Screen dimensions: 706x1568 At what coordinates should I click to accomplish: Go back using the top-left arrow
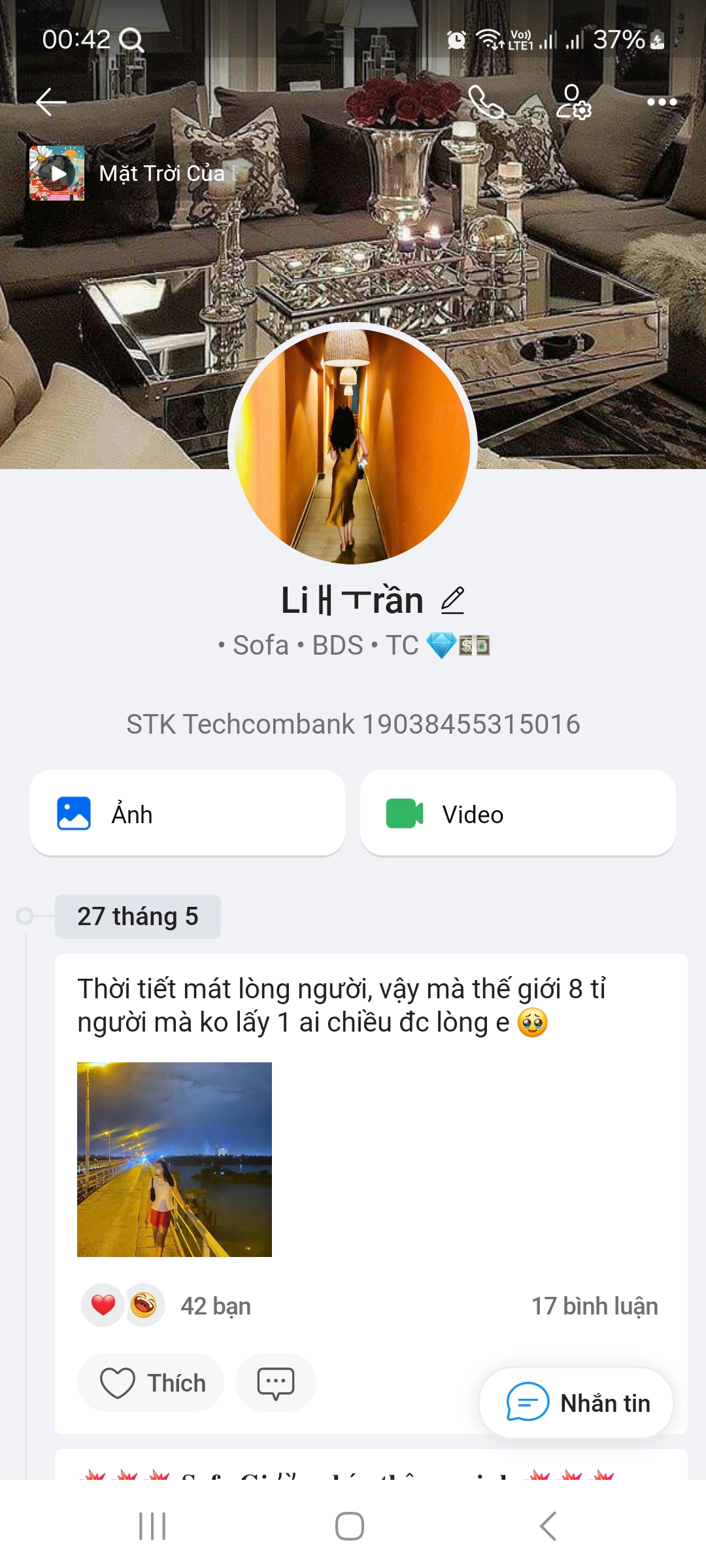(x=51, y=102)
